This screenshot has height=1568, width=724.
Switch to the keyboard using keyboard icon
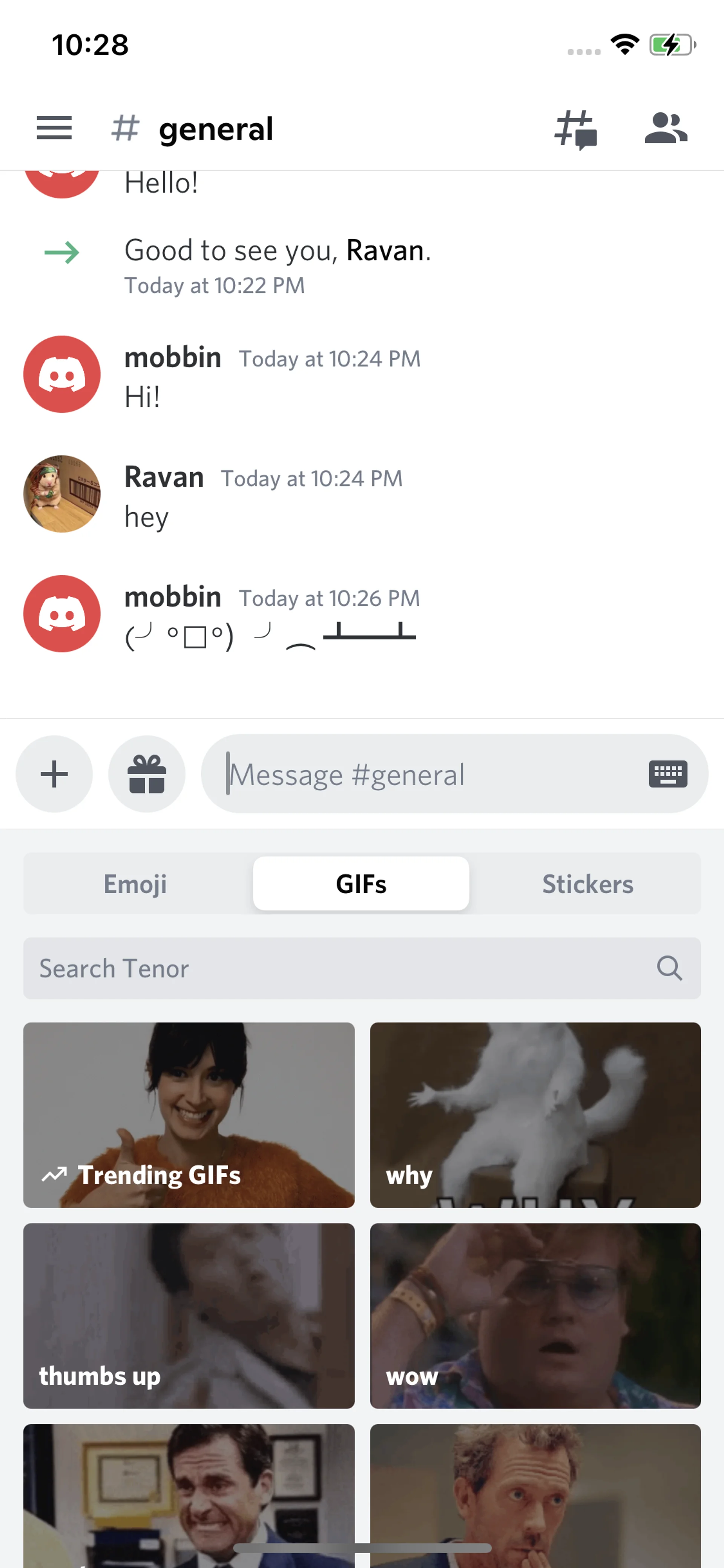[x=667, y=774]
